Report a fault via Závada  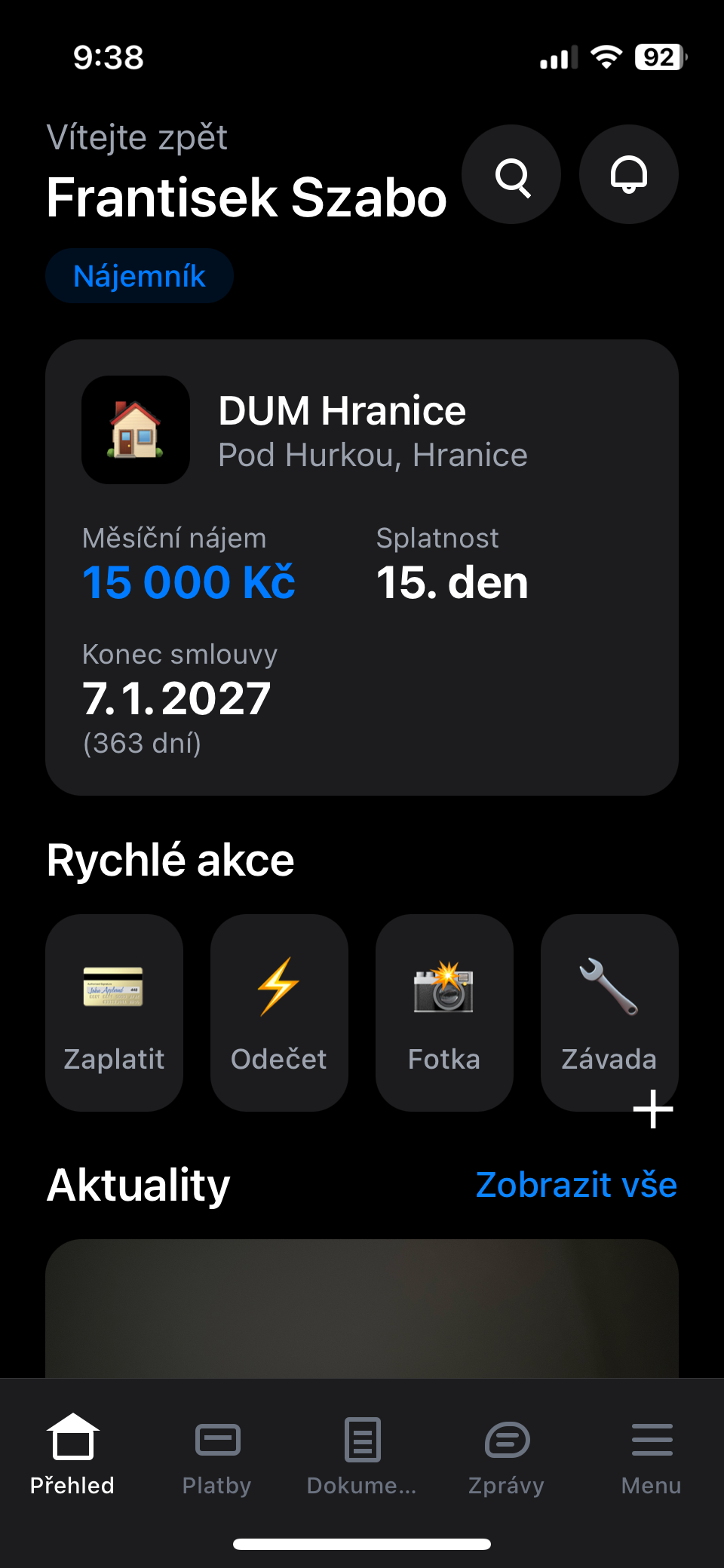[x=609, y=1012]
